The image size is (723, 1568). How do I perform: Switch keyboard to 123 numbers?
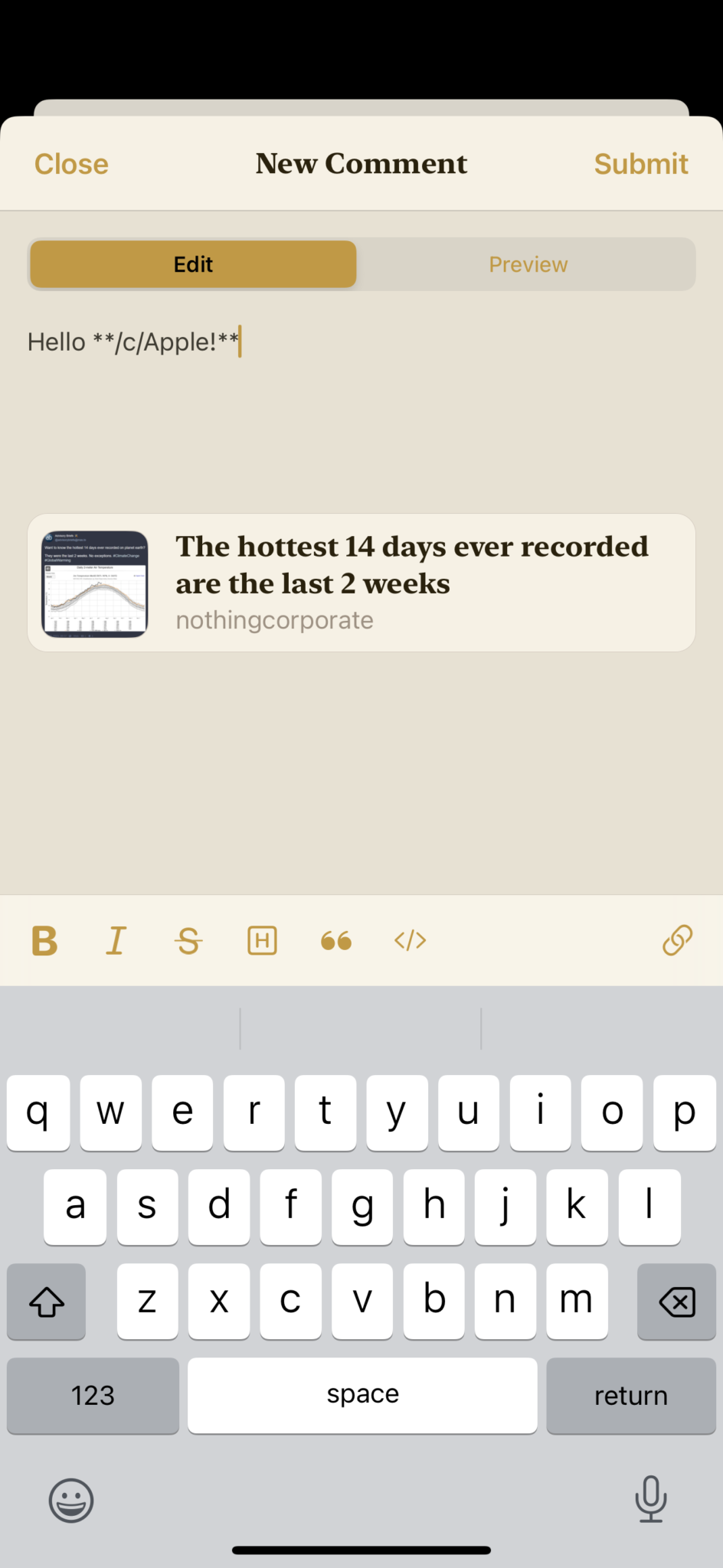(93, 1395)
